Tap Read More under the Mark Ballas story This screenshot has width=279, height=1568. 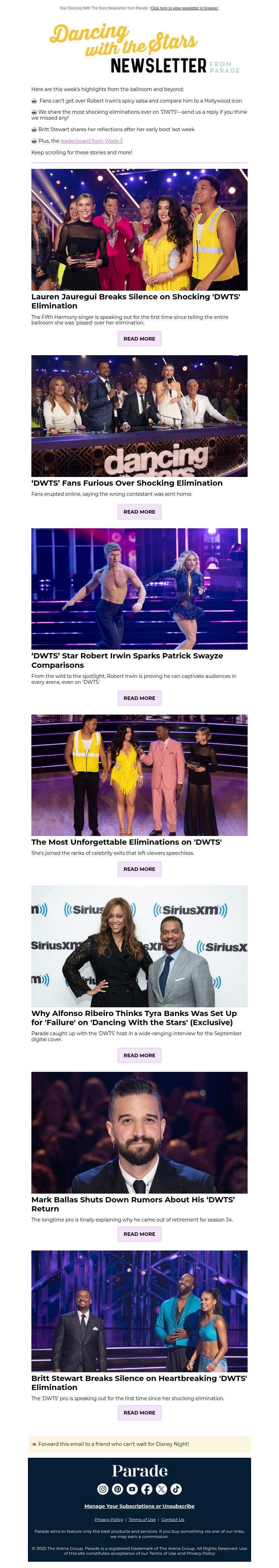pyautogui.click(x=139, y=1233)
